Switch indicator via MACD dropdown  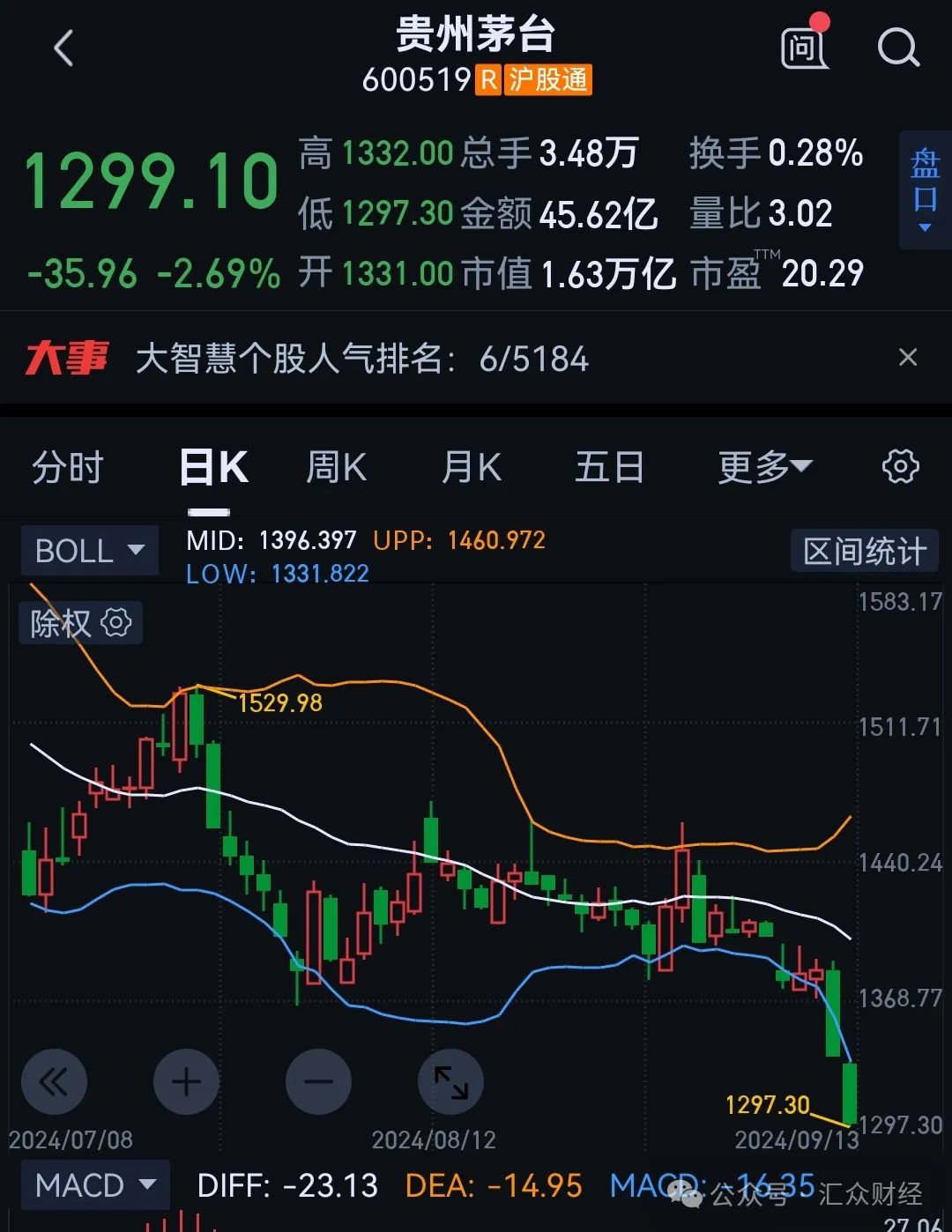tap(93, 1184)
